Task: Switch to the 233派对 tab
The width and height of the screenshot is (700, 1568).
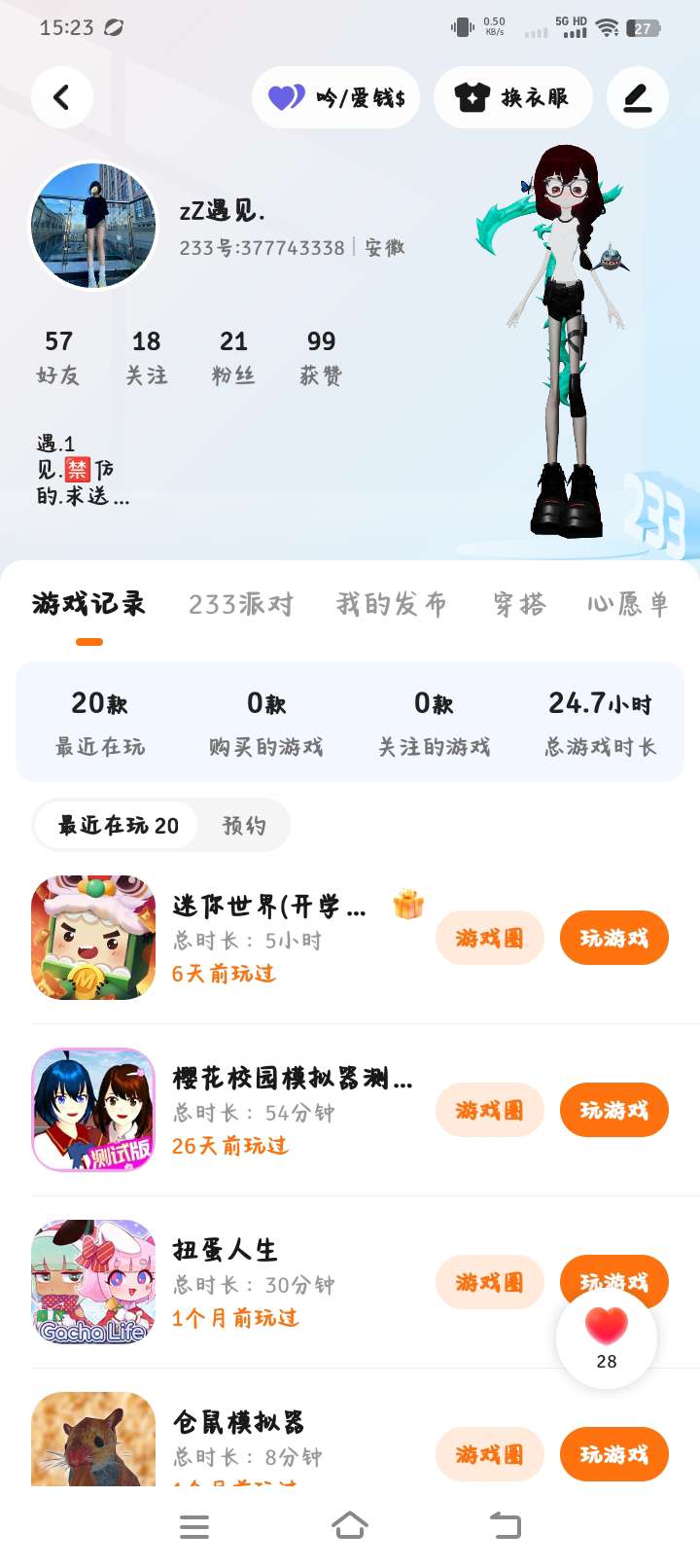Action: [x=240, y=604]
